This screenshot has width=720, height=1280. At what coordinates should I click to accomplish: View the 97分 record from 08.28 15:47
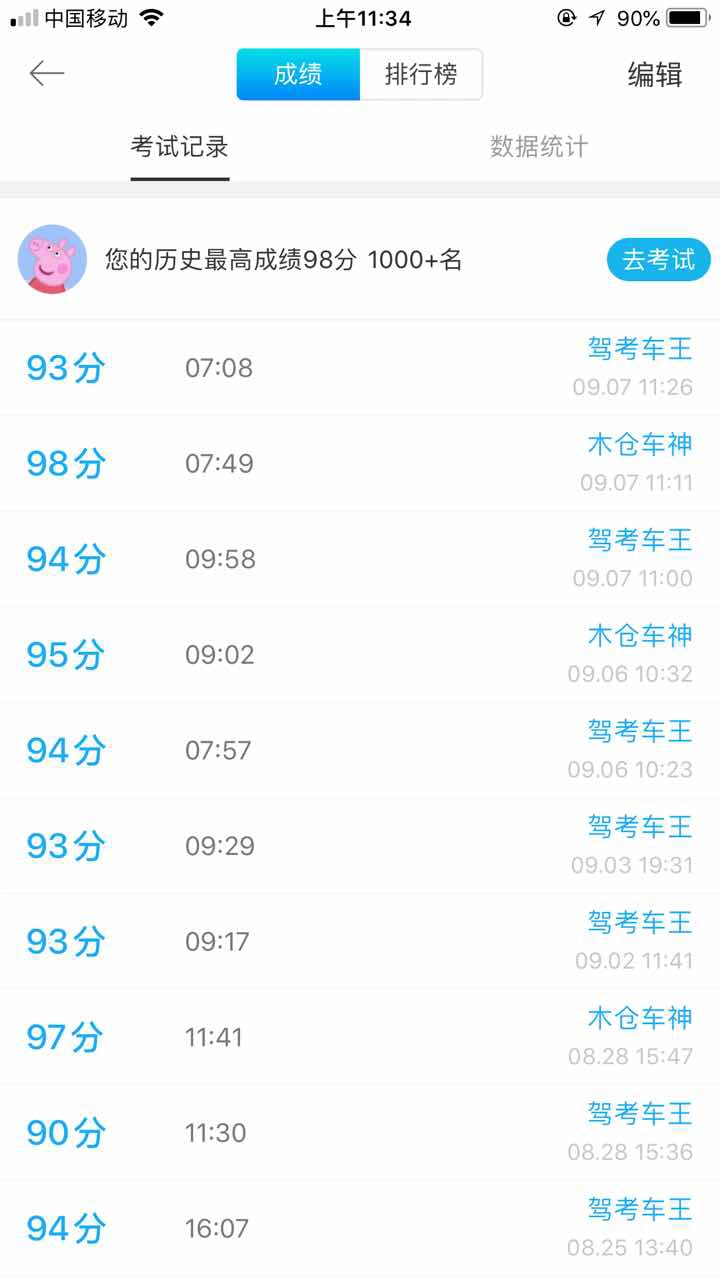[360, 1037]
